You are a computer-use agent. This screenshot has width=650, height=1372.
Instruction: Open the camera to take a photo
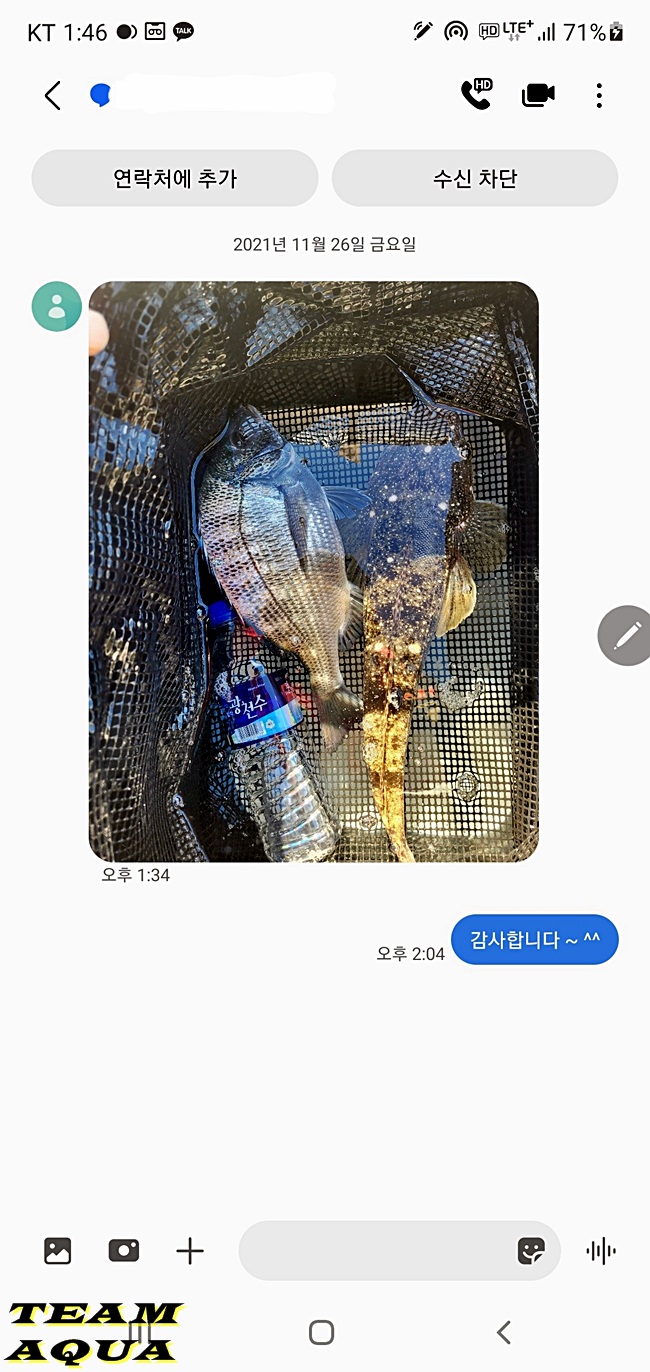(x=124, y=1250)
